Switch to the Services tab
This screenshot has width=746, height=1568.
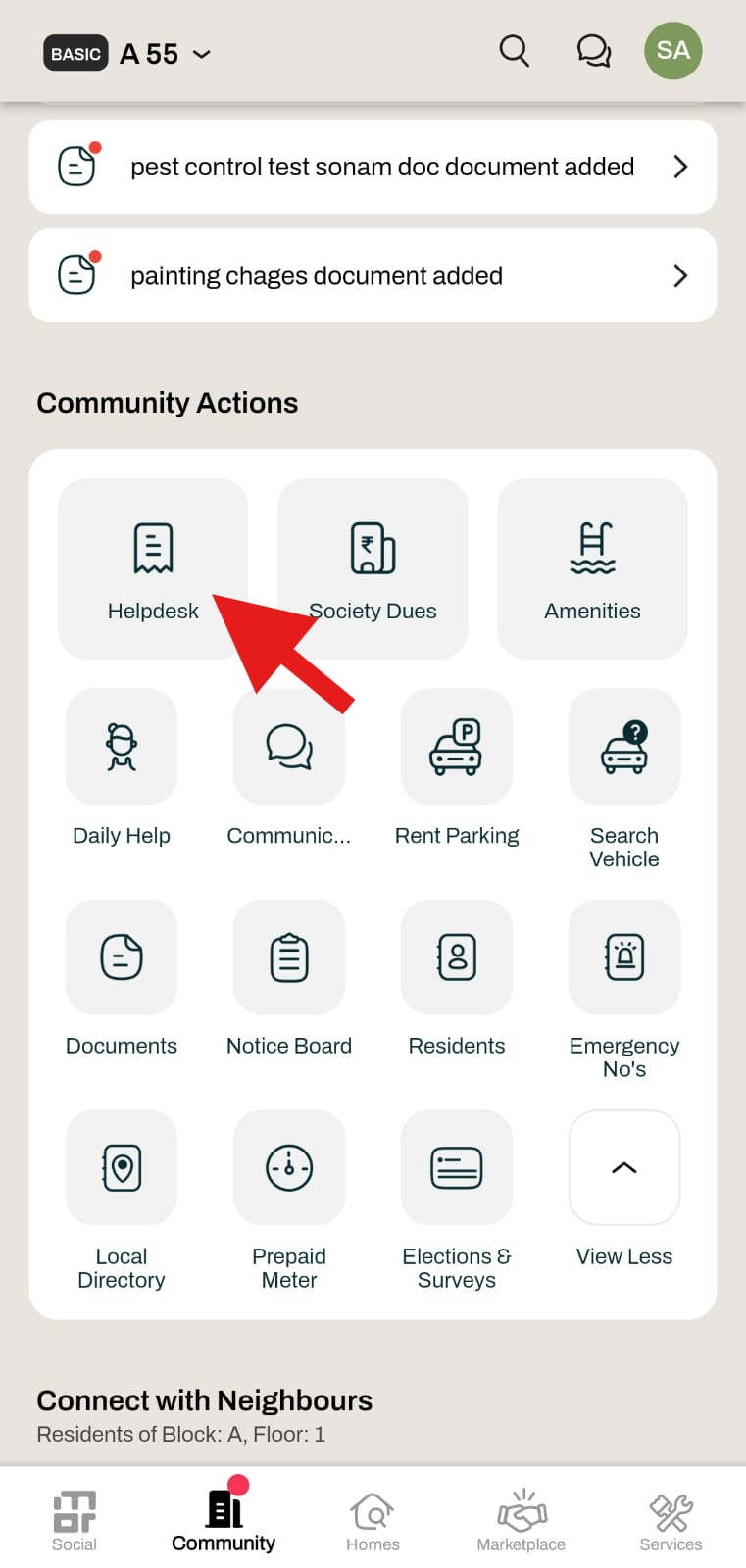point(671,1520)
